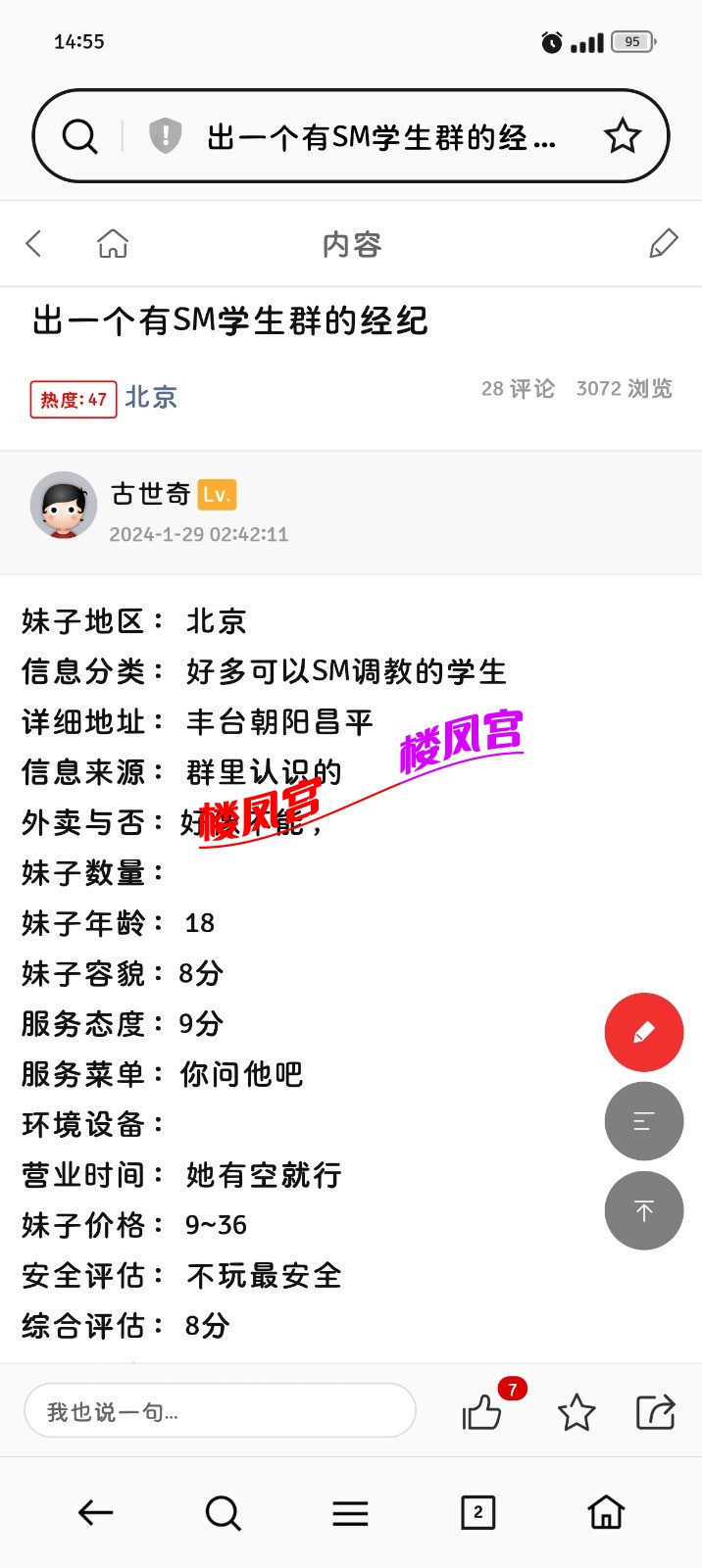The width and height of the screenshot is (702, 1568).
Task: Go back with the browser back arrow
Action: click(95, 1513)
